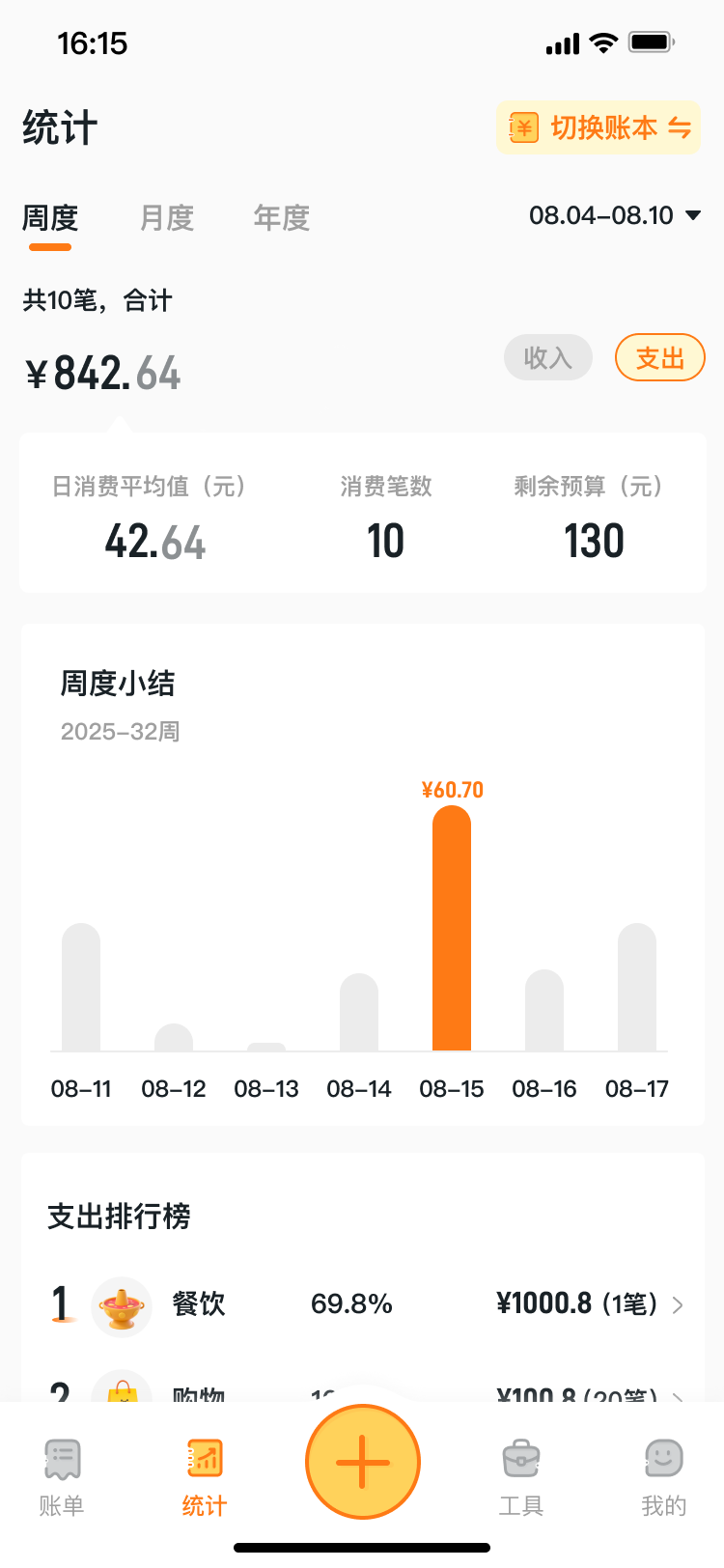
Task: Open the 08.04–08.10 date range dropdown
Action: click(x=615, y=215)
